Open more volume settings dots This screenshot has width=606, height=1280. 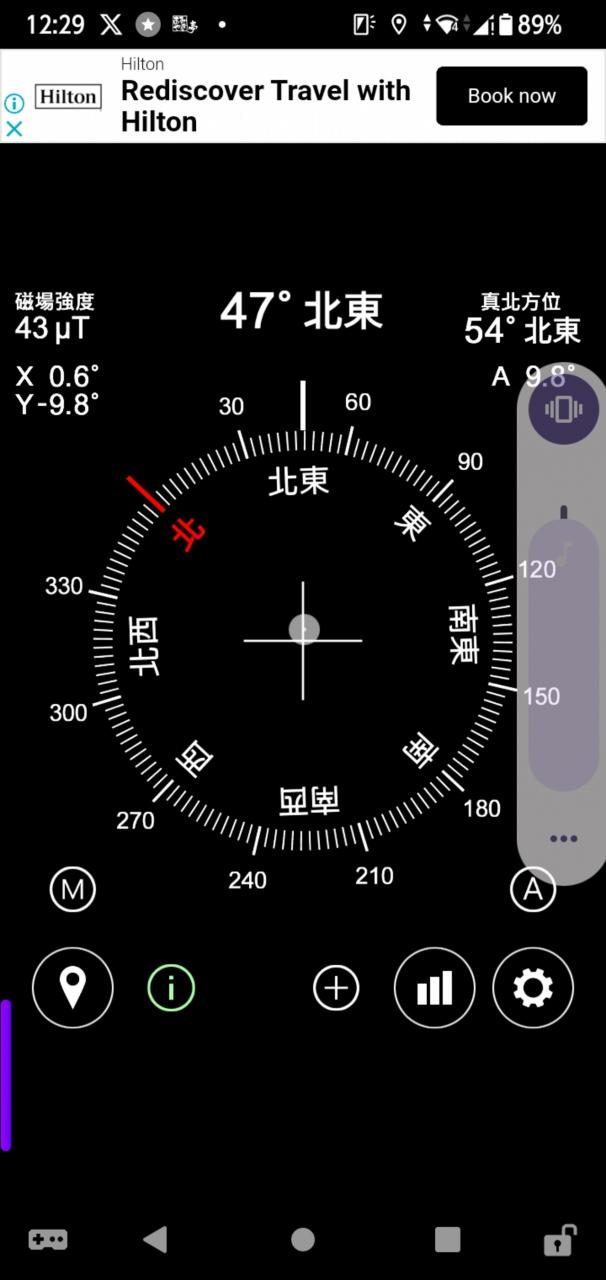click(563, 838)
